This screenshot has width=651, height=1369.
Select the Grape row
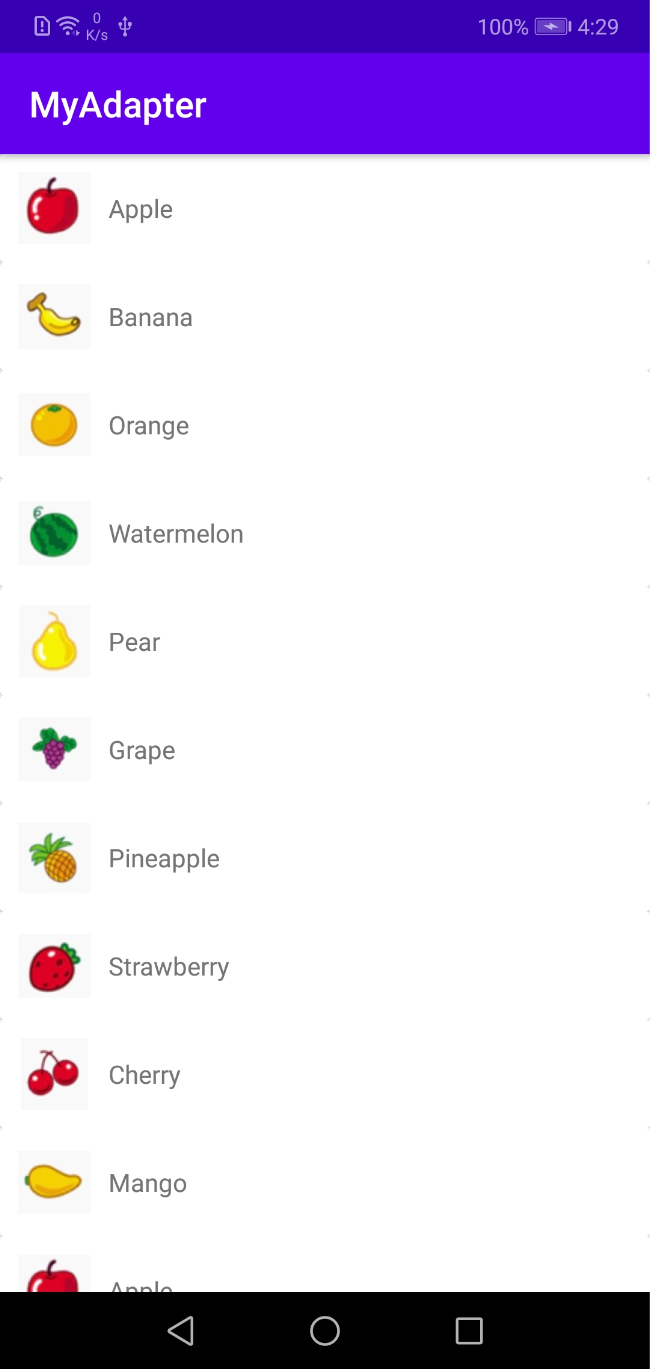coord(141,750)
